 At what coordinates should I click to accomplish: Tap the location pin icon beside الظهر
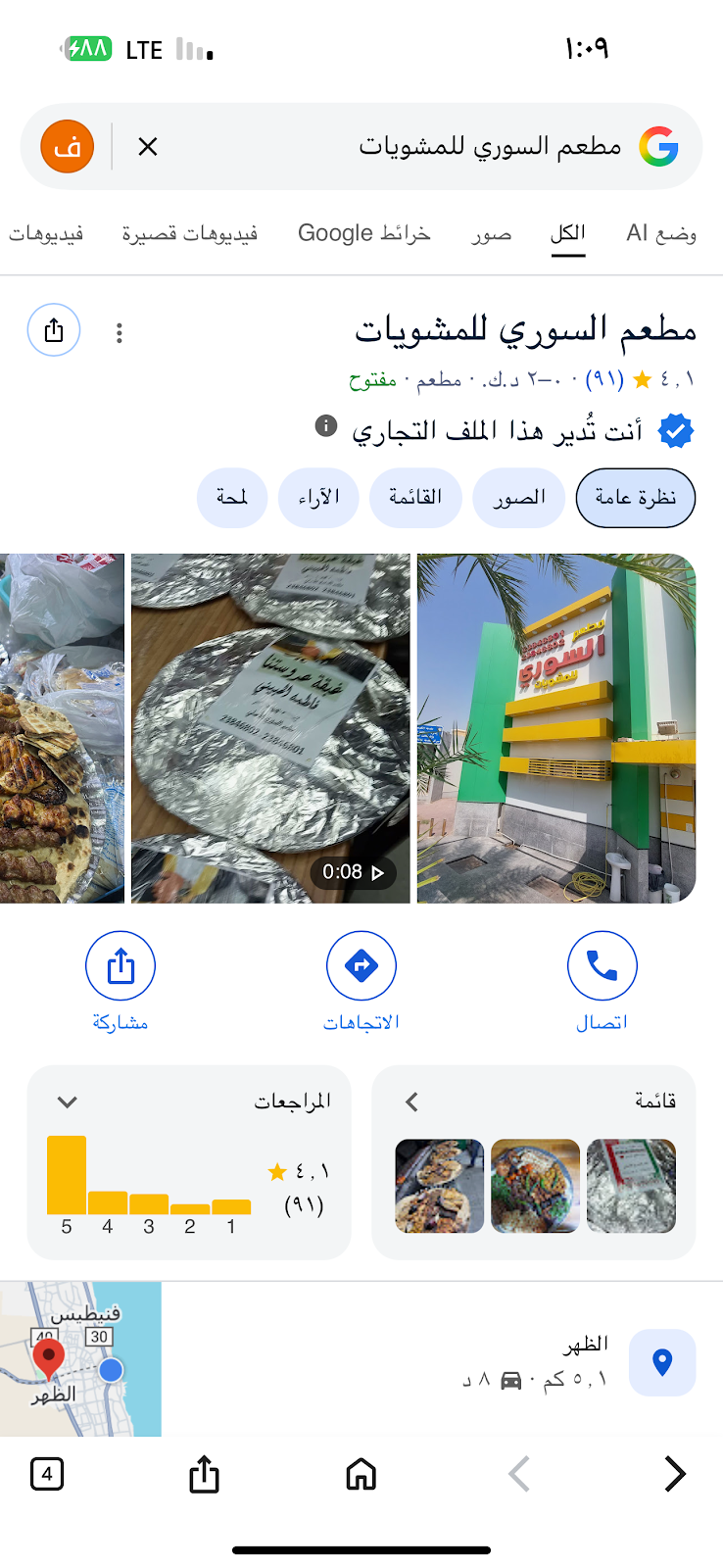click(662, 1361)
